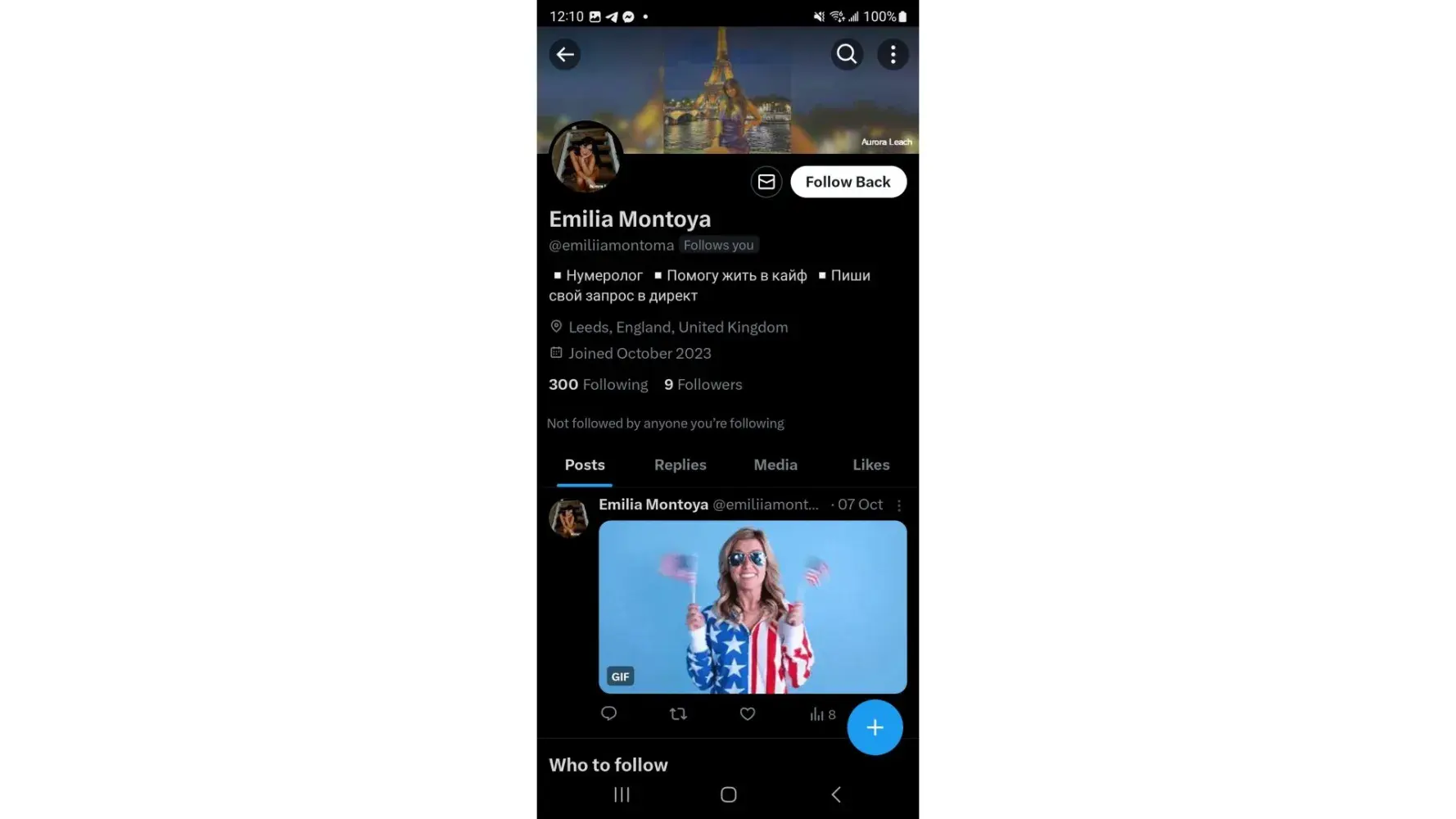Open the GIF in the 07 Oct post
1456x819 pixels.
[752, 607]
